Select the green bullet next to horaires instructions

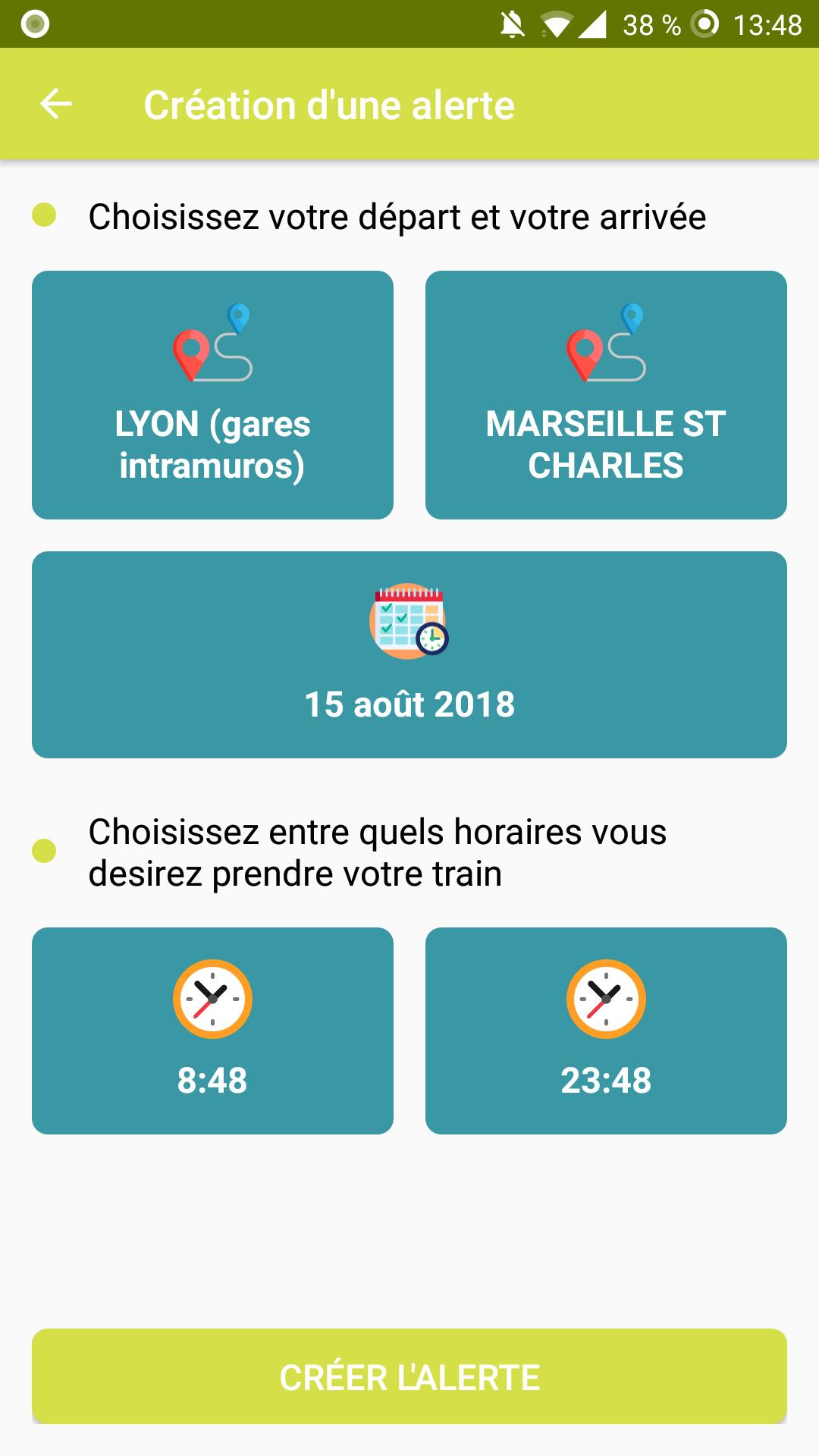tap(43, 849)
